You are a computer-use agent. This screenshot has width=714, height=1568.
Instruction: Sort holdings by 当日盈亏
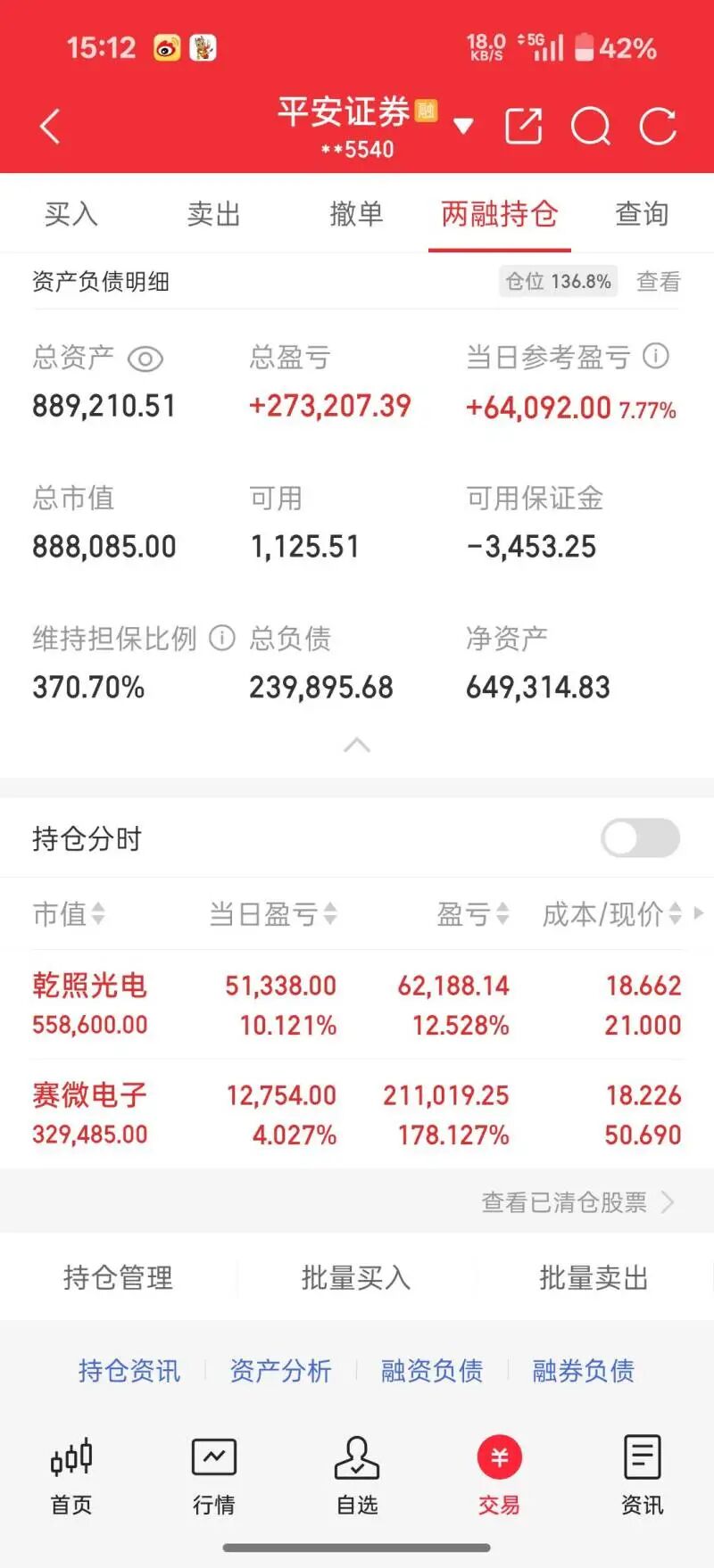[272, 914]
